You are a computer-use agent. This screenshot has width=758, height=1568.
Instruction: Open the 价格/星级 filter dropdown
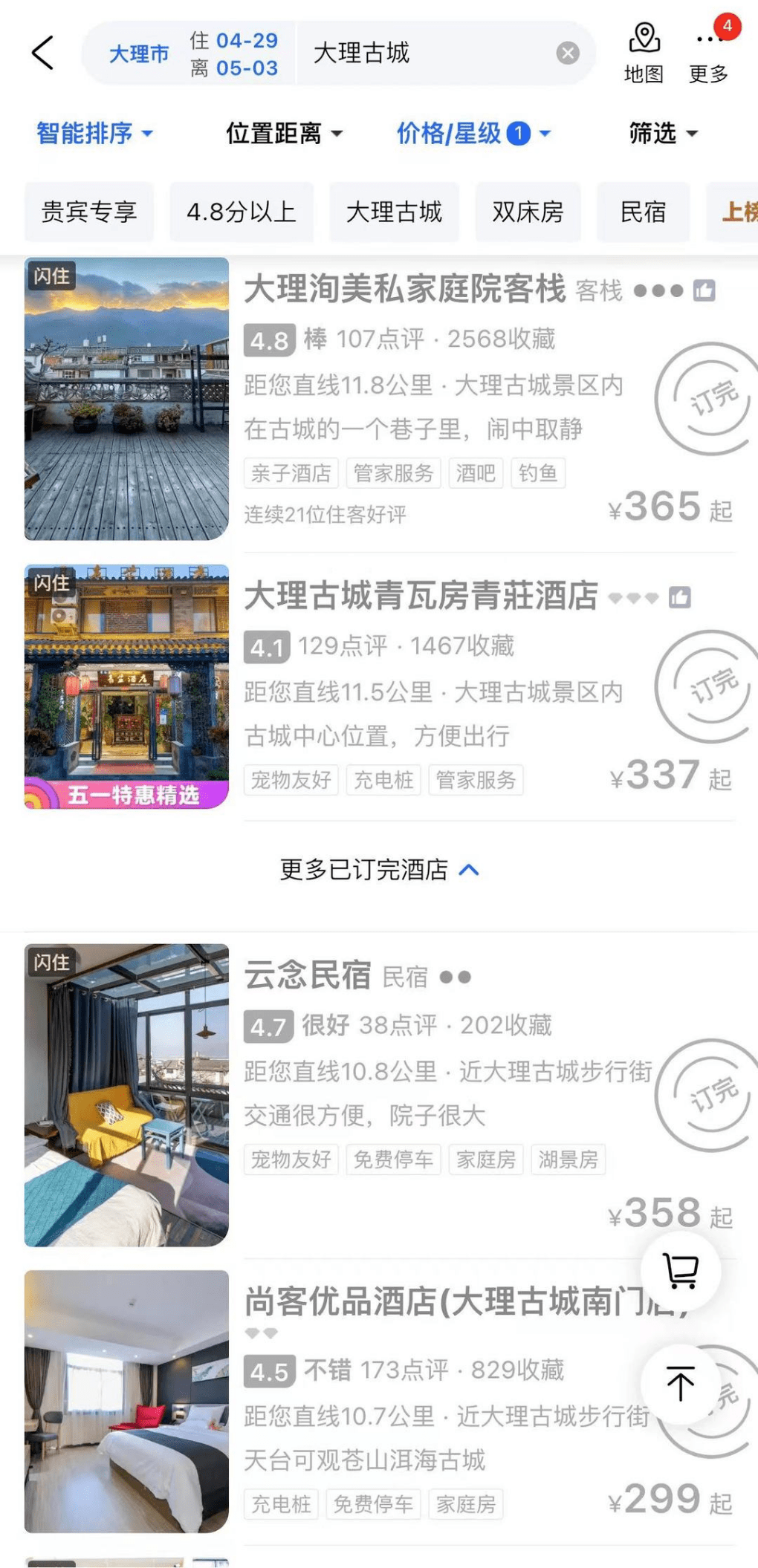pyautogui.click(x=473, y=134)
